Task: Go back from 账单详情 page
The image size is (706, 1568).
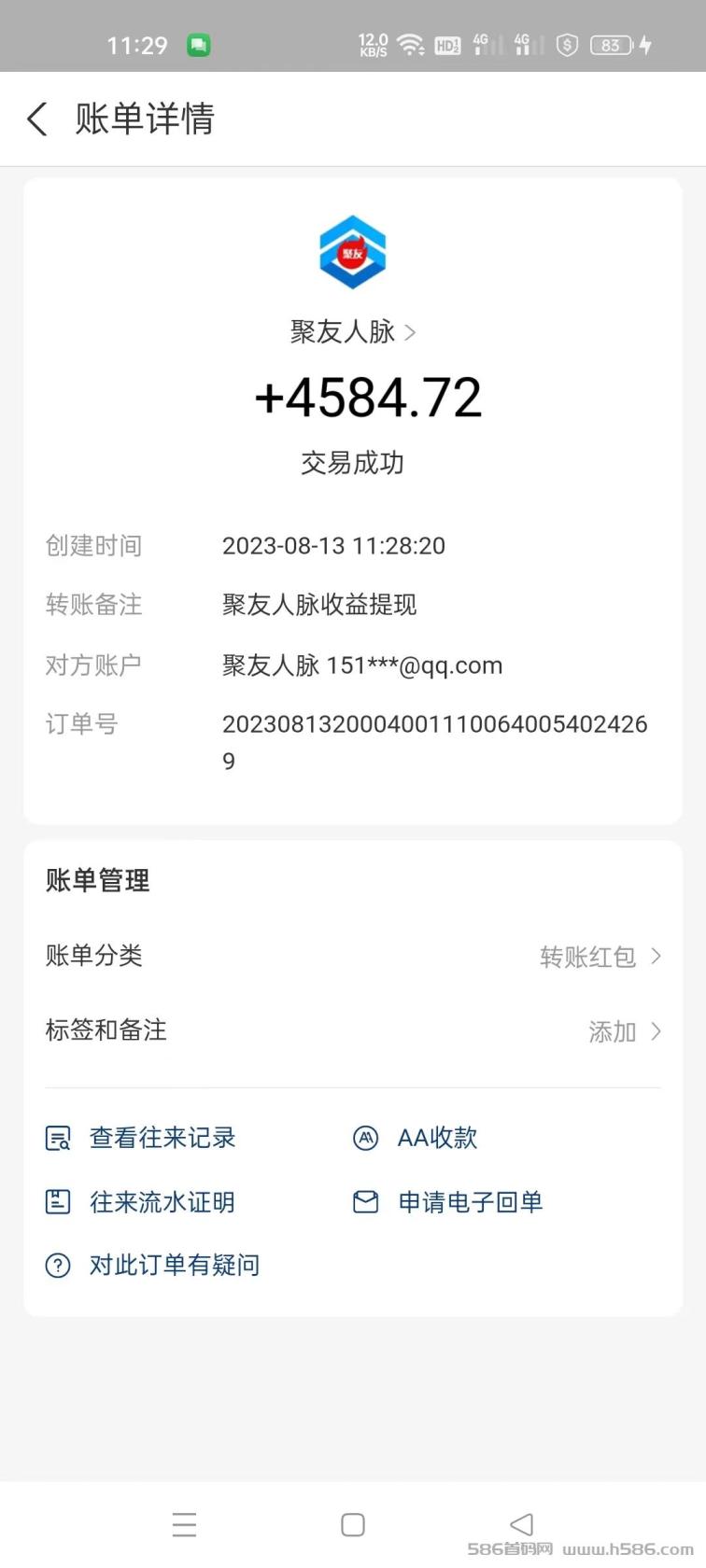Action: pos(37,119)
